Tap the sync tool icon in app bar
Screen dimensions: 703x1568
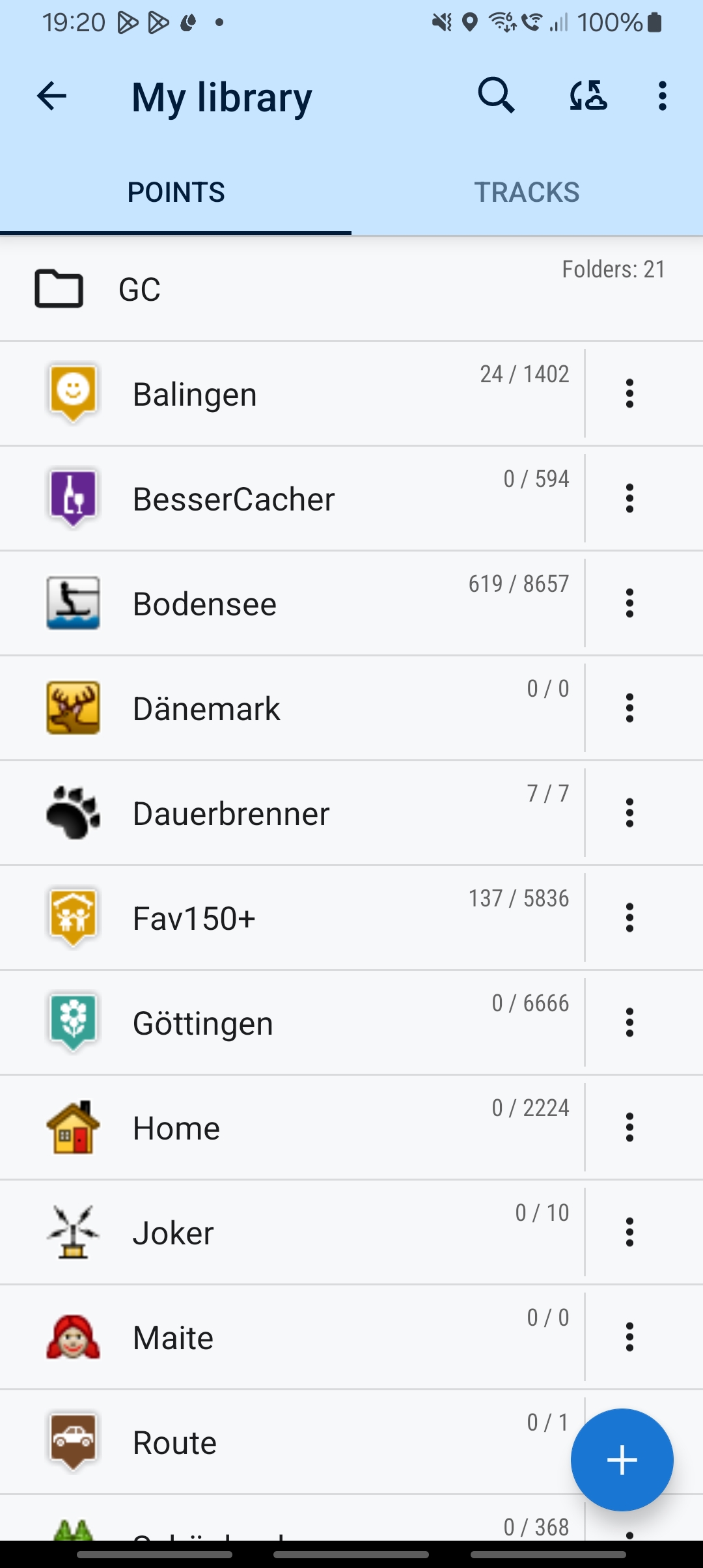pyautogui.click(x=588, y=96)
